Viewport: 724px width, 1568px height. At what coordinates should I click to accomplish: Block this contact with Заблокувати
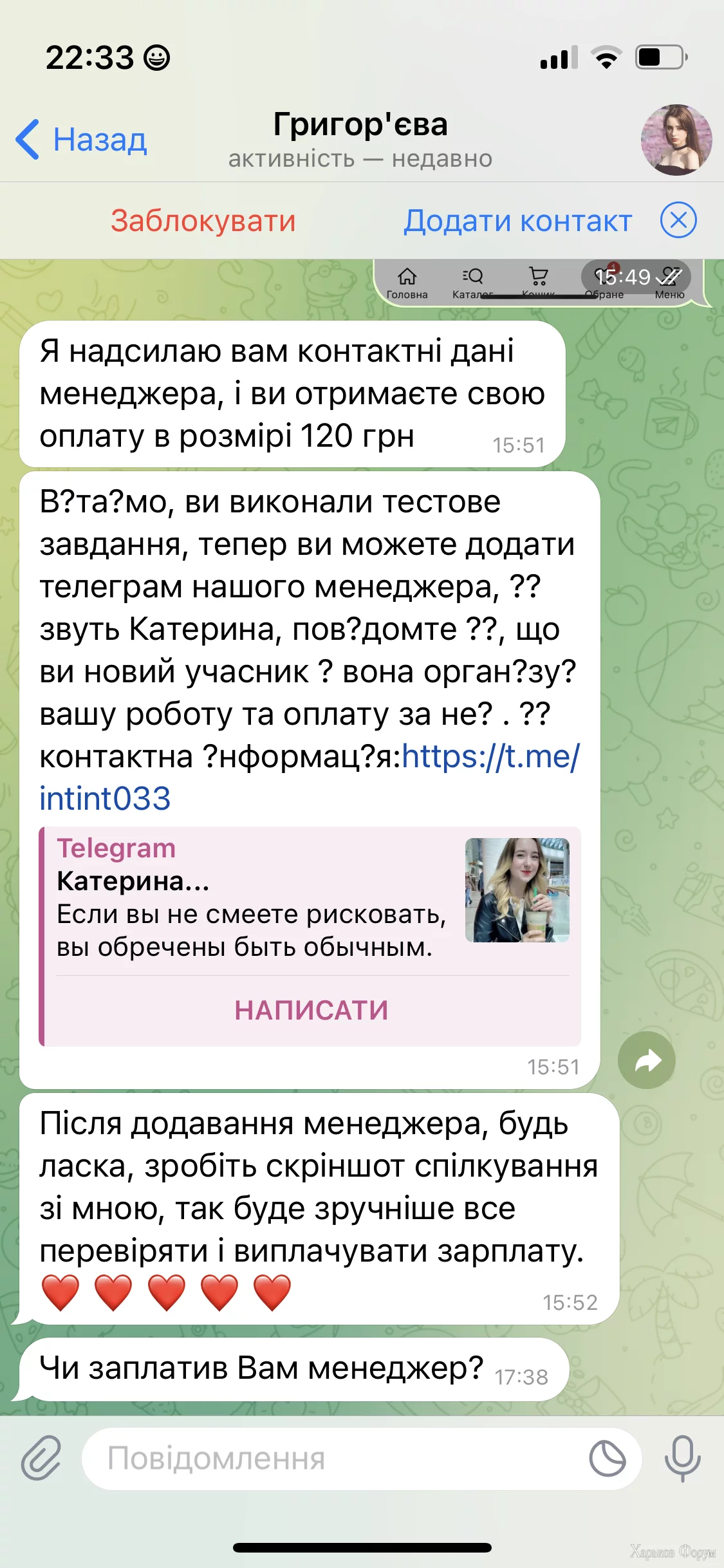pyautogui.click(x=203, y=221)
